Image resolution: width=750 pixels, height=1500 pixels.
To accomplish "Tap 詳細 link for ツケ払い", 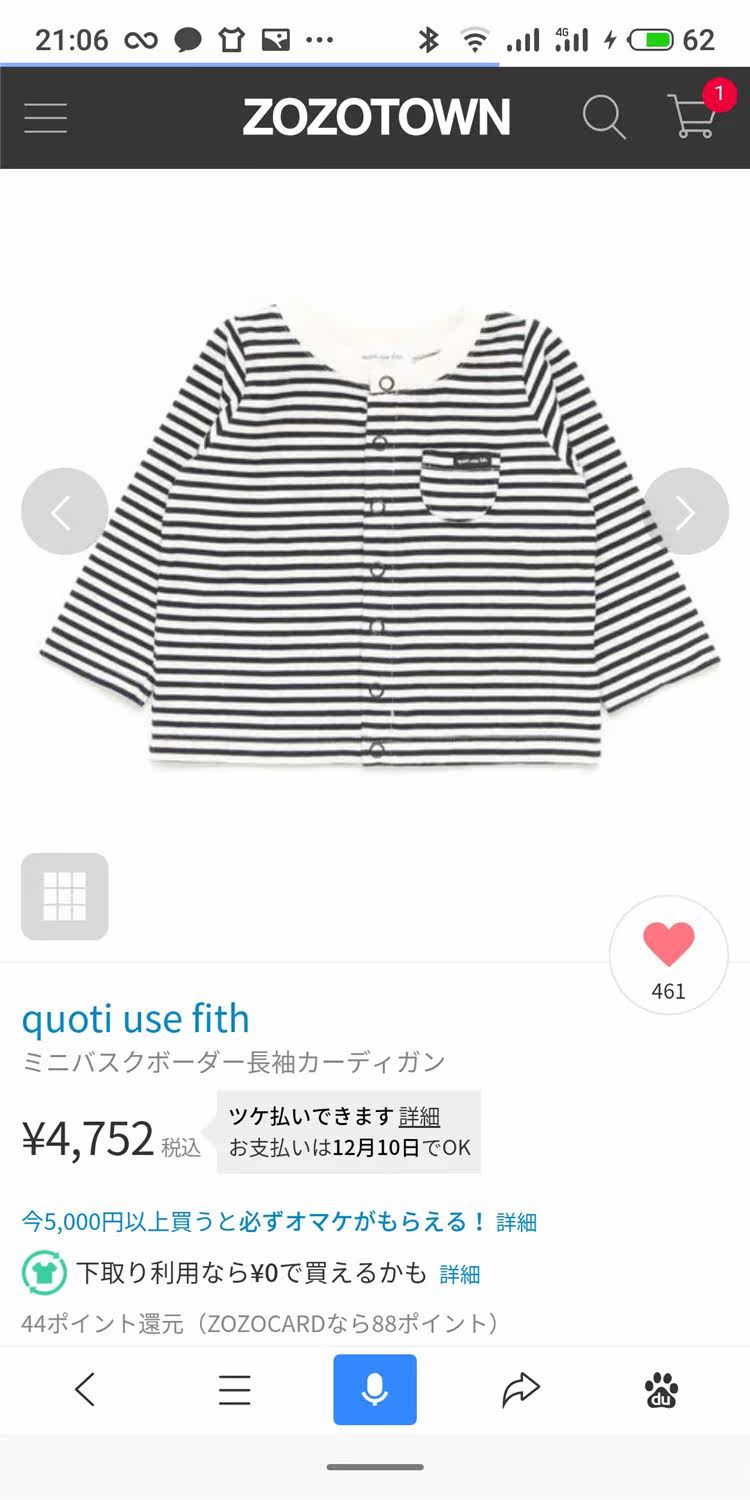I will tap(419, 1116).
